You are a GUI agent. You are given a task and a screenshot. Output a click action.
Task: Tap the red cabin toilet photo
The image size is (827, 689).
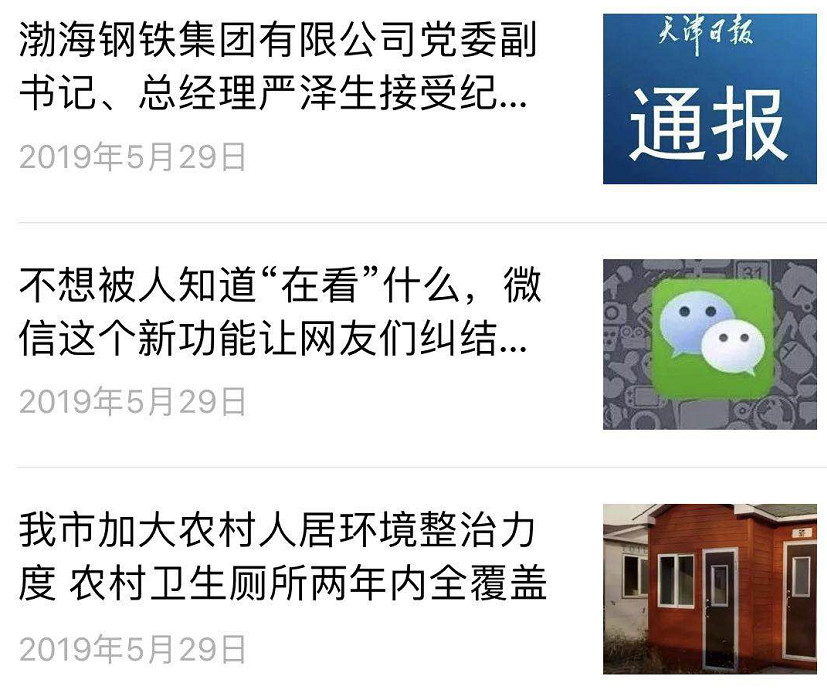click(x=709, y=588)
